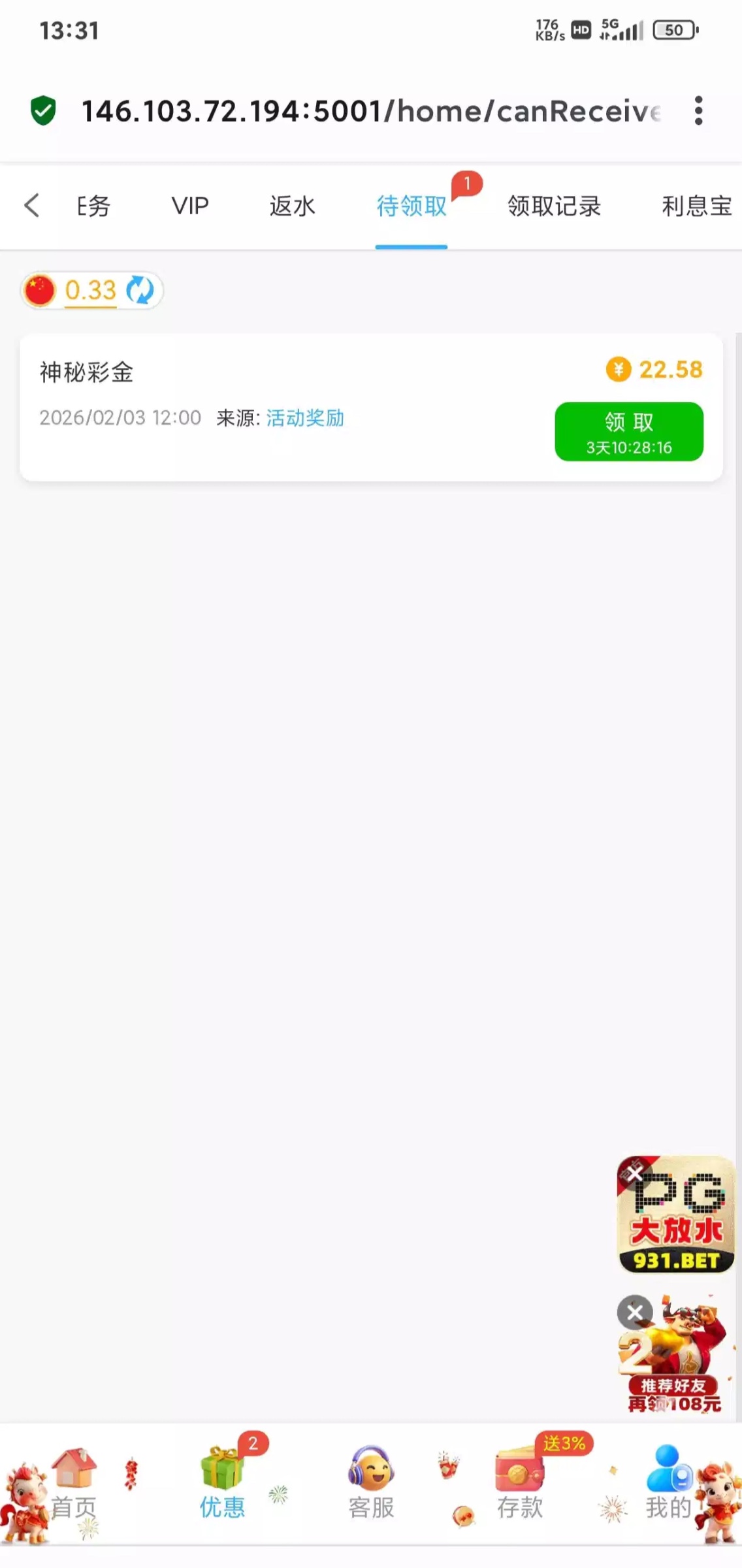Switch to the 返水 tab

(x=292, y=206)
